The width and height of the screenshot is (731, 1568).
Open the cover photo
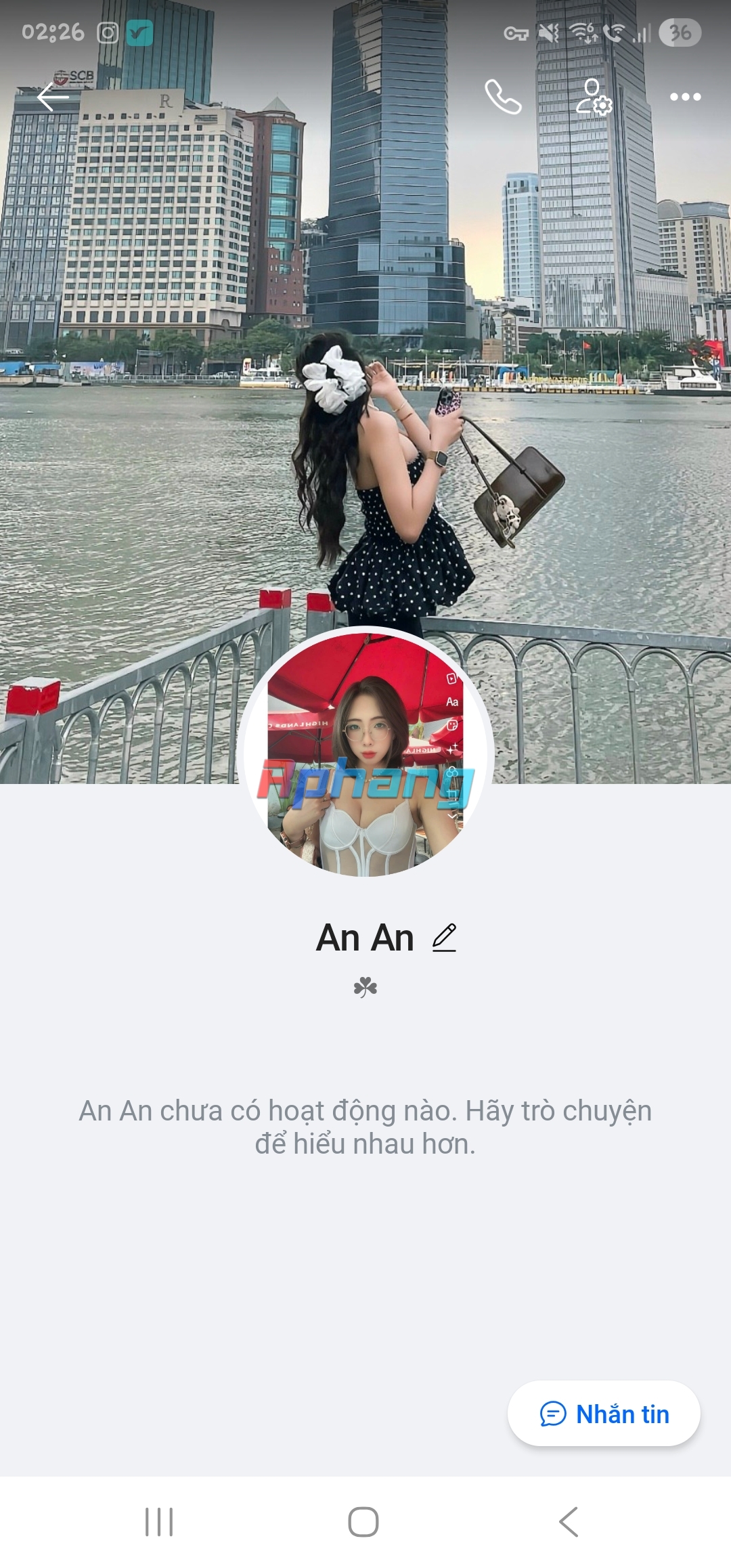tap(365, 339)
